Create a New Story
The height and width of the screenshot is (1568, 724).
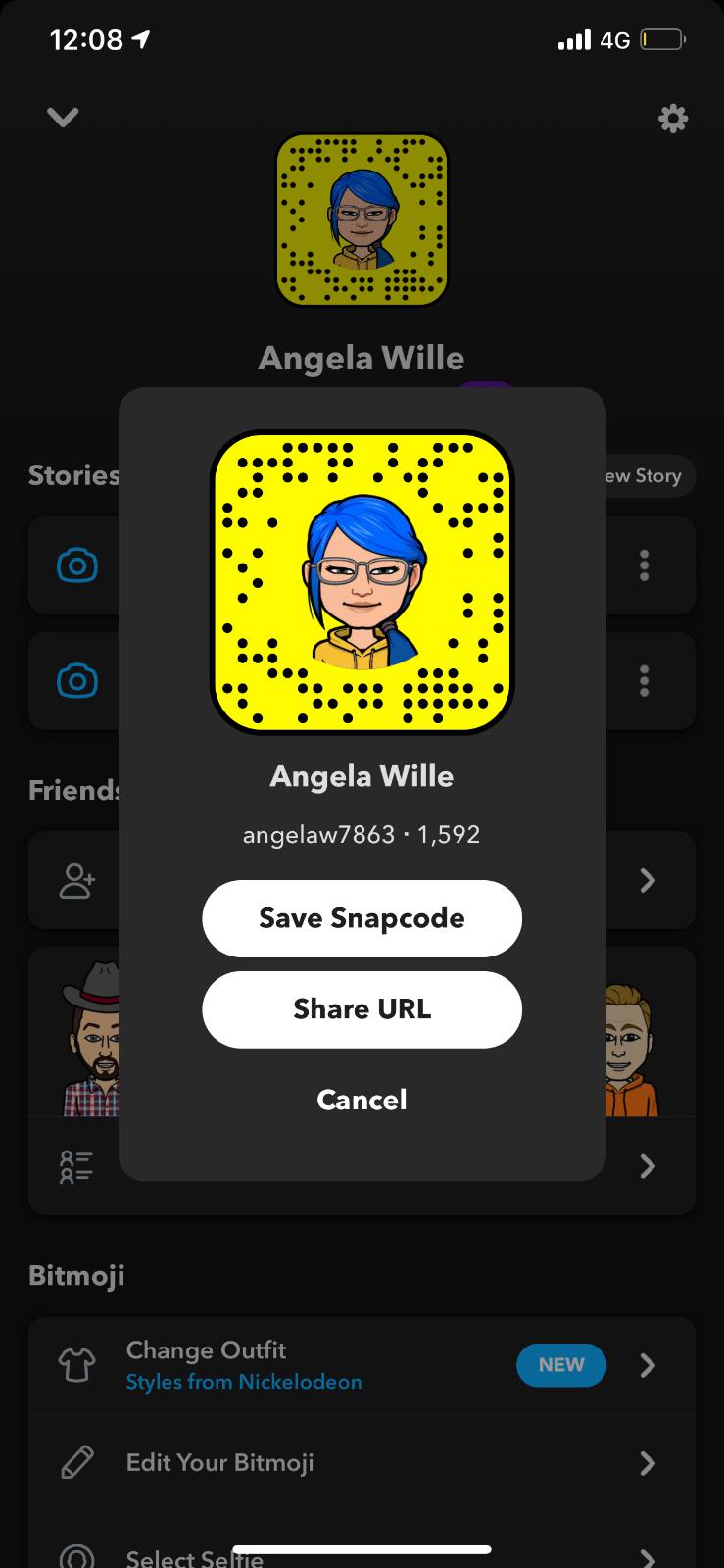coord(649,476)
